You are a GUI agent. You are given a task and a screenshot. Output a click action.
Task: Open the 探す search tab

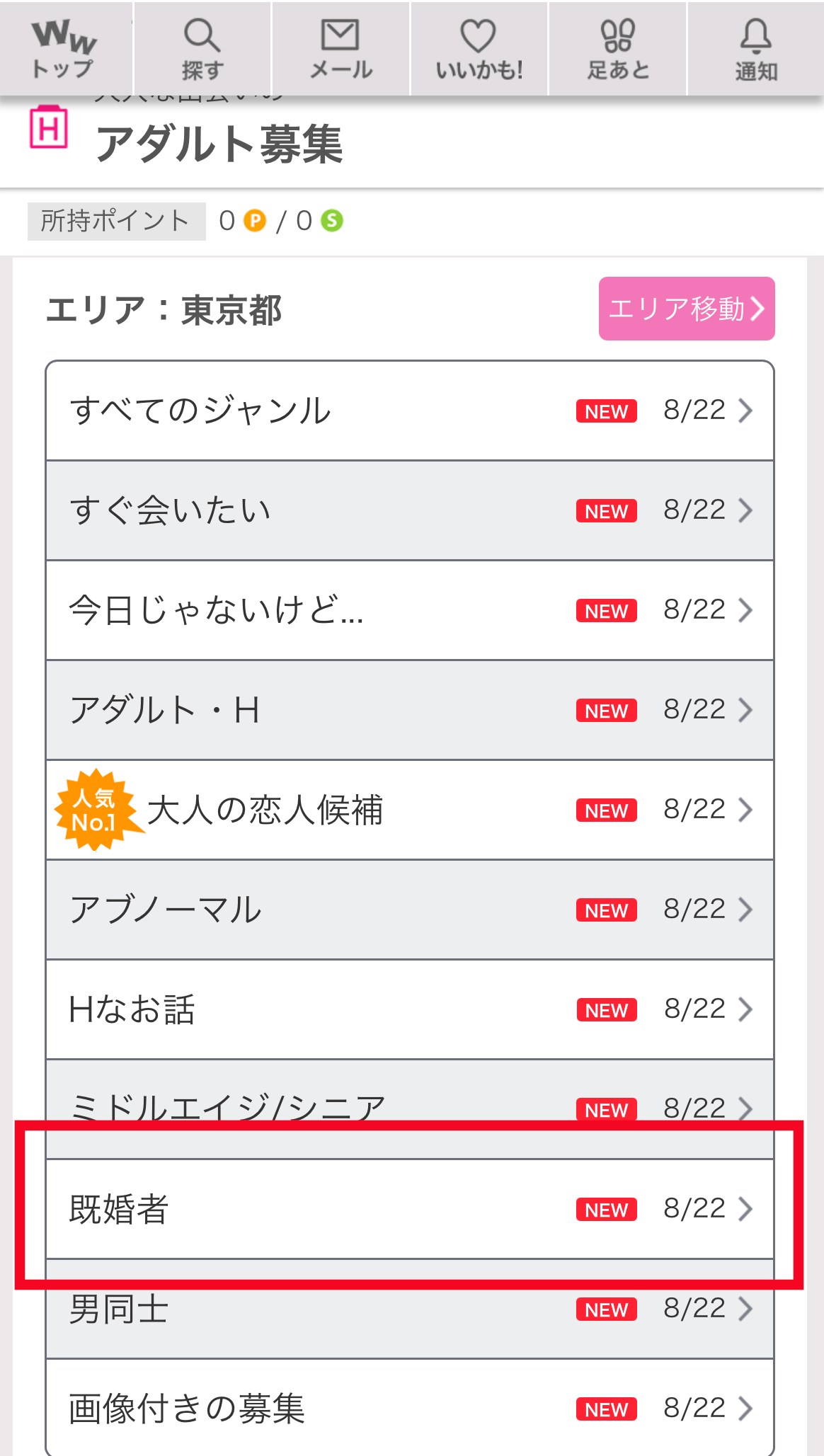click(202, 48)
